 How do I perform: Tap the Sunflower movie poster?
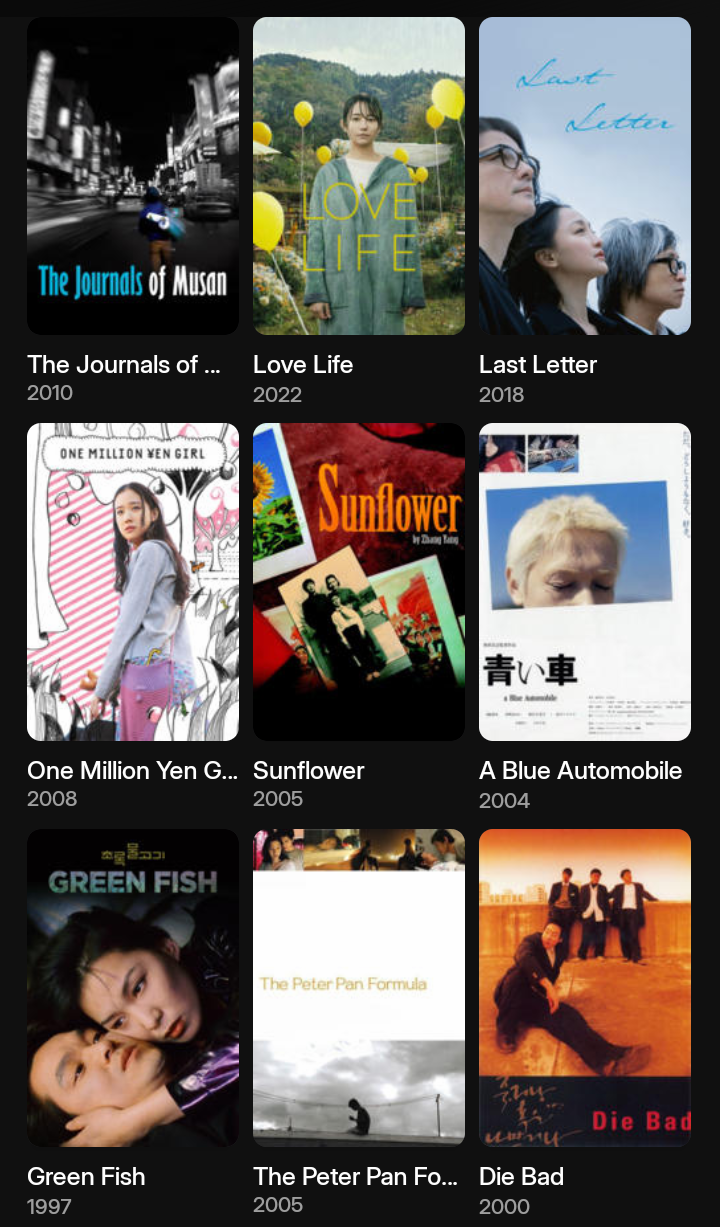tap(359, 582)
